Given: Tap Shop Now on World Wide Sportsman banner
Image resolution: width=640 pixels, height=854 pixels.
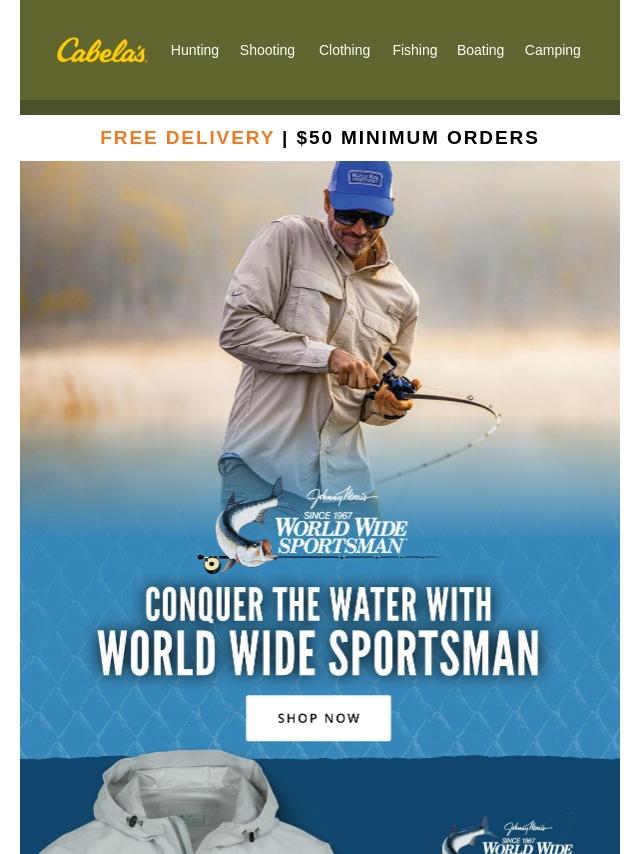Looking at the screenshot, I should [319, 718].
